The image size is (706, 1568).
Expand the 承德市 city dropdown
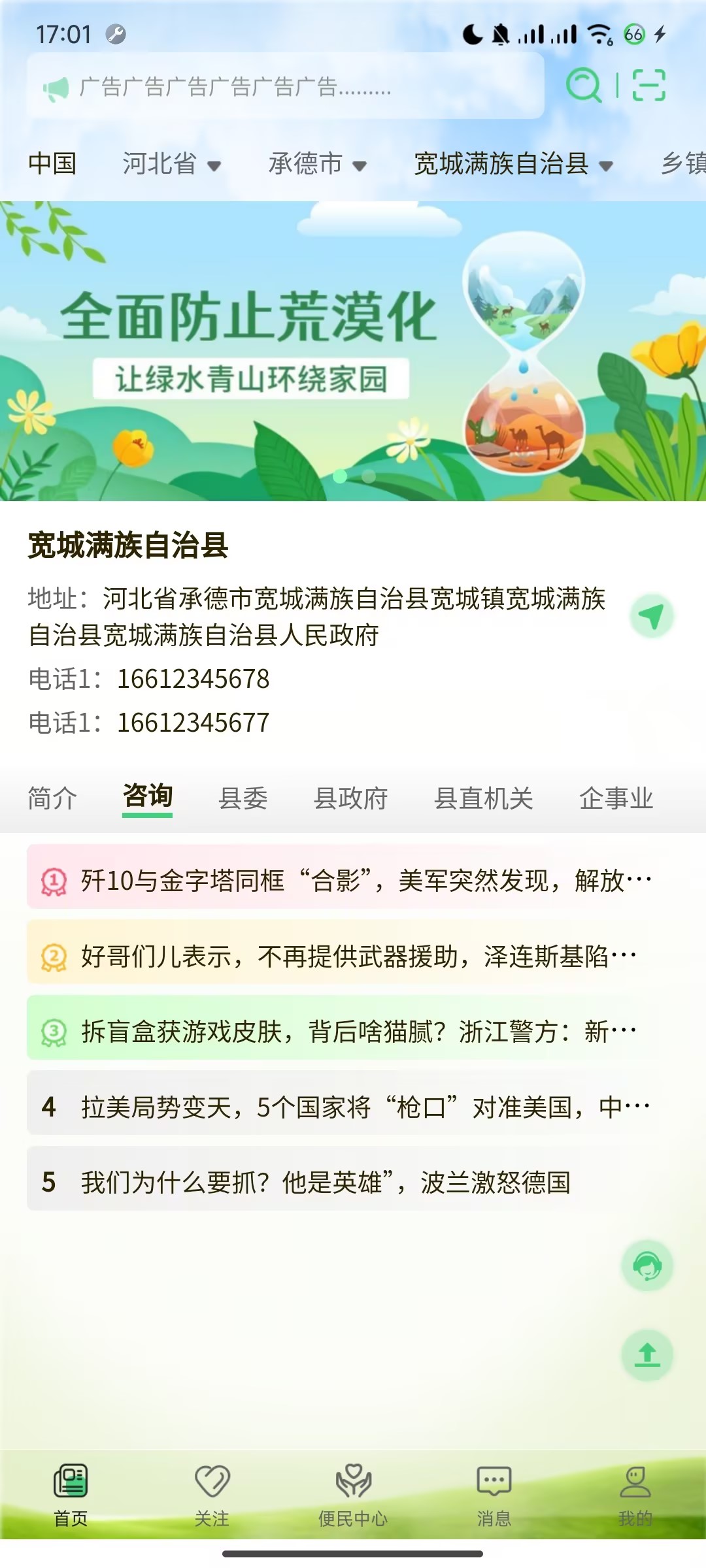317,163
